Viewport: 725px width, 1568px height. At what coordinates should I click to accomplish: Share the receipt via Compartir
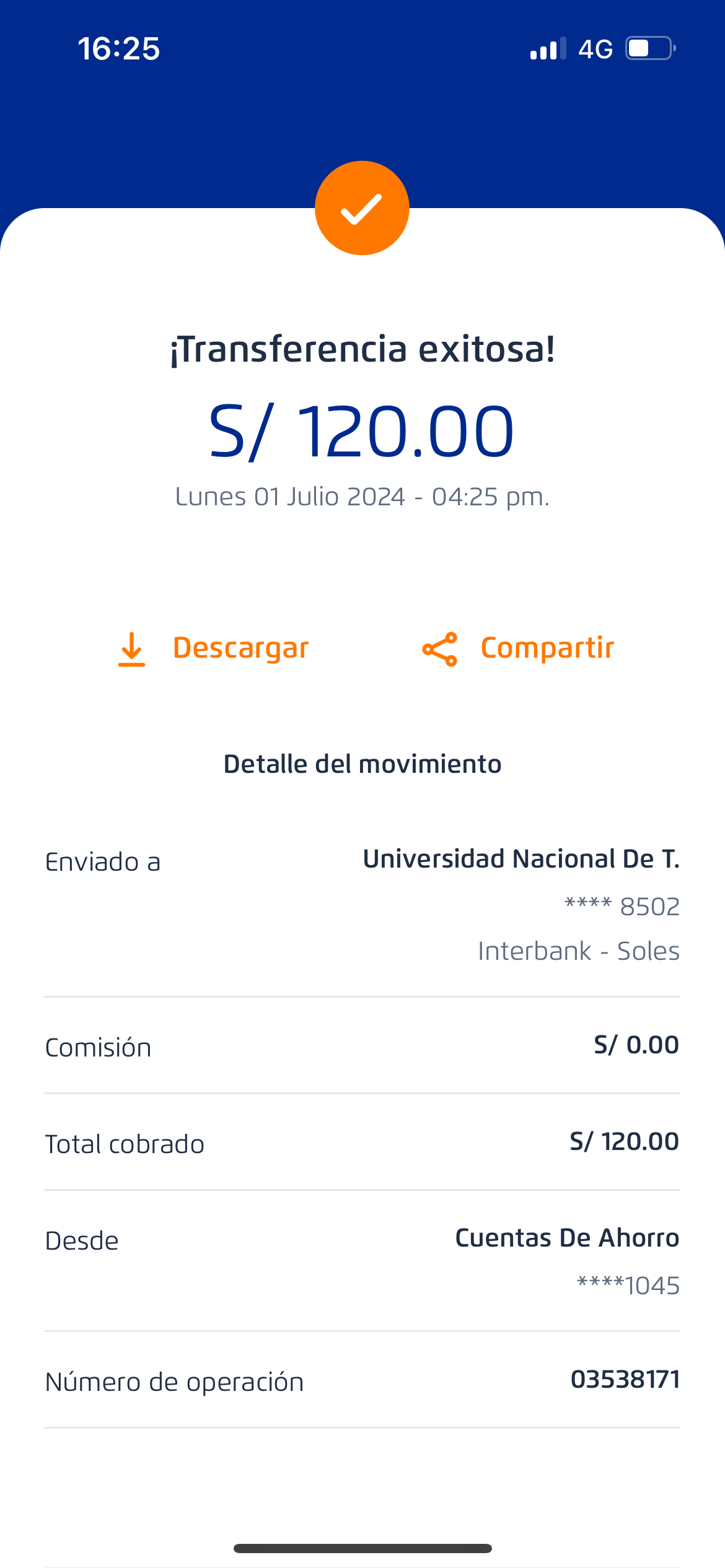tap(518, 648)
